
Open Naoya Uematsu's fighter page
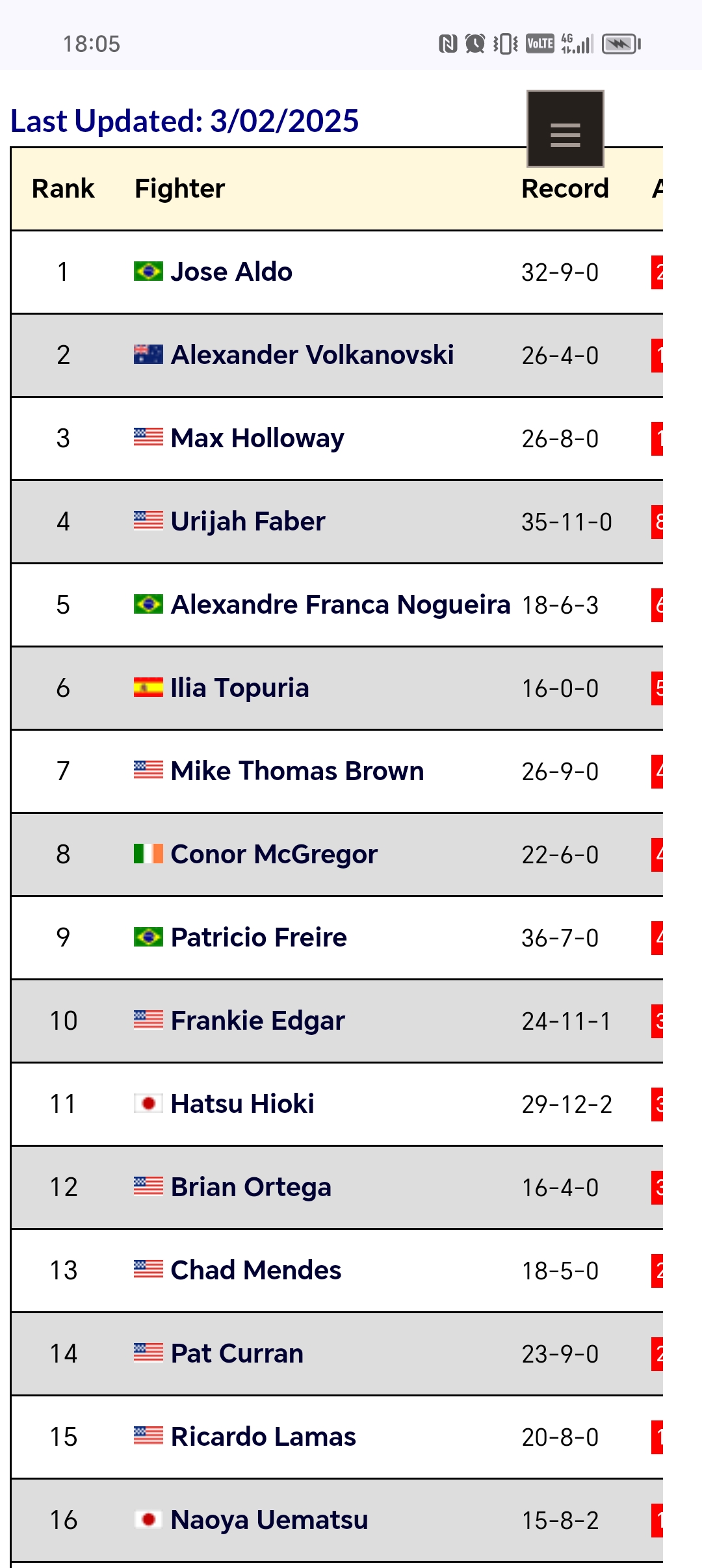click(269, 1520)
